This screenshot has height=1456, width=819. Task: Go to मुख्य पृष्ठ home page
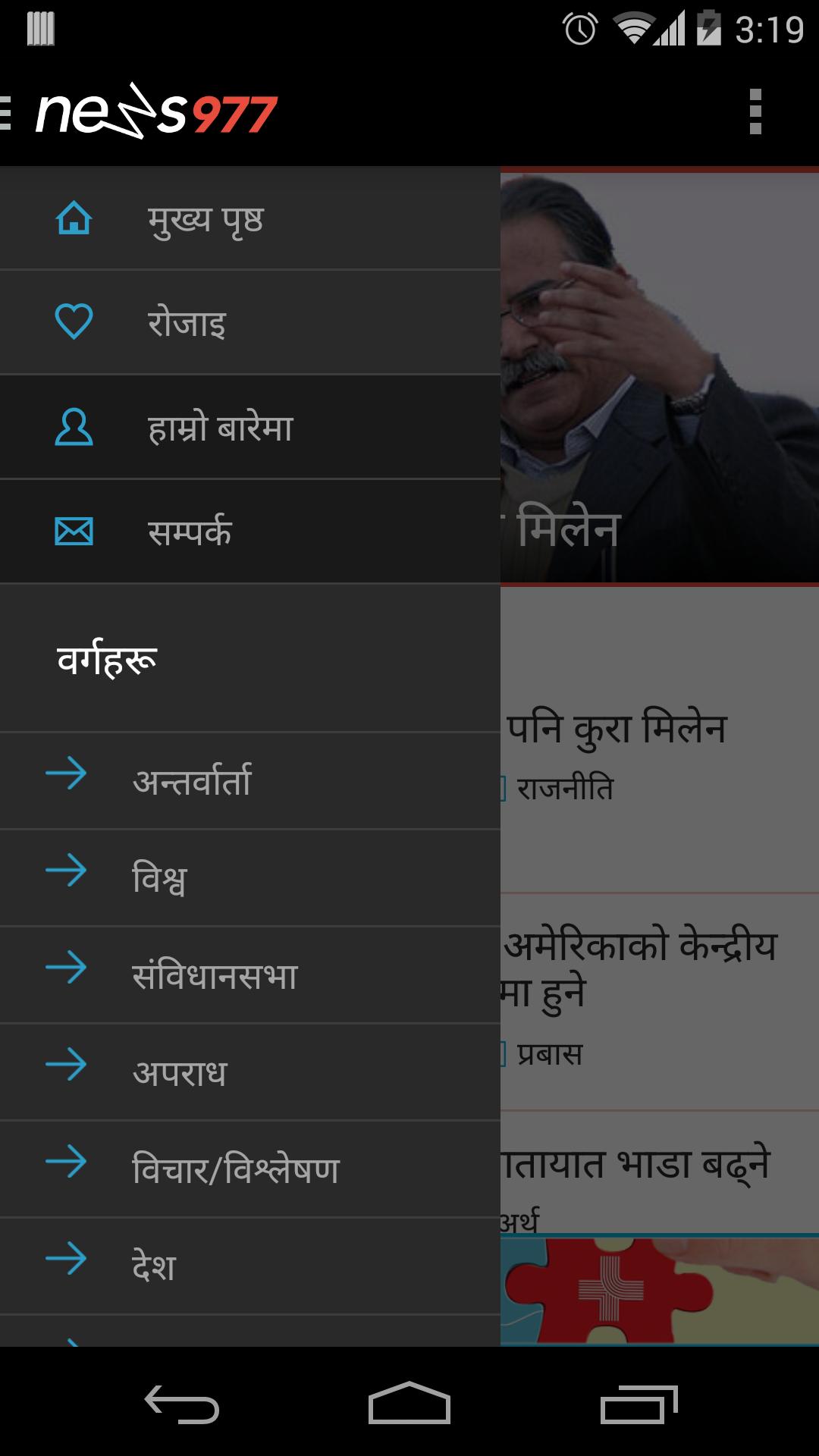click(249, 220)
